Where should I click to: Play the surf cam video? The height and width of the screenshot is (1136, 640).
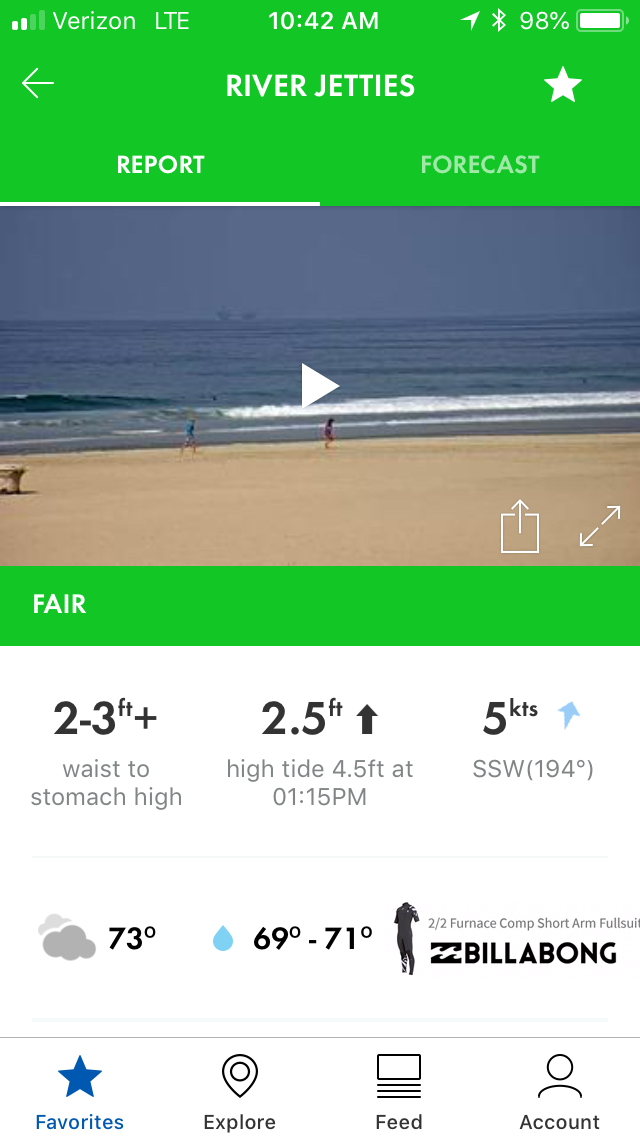click(x=320, y=386)
